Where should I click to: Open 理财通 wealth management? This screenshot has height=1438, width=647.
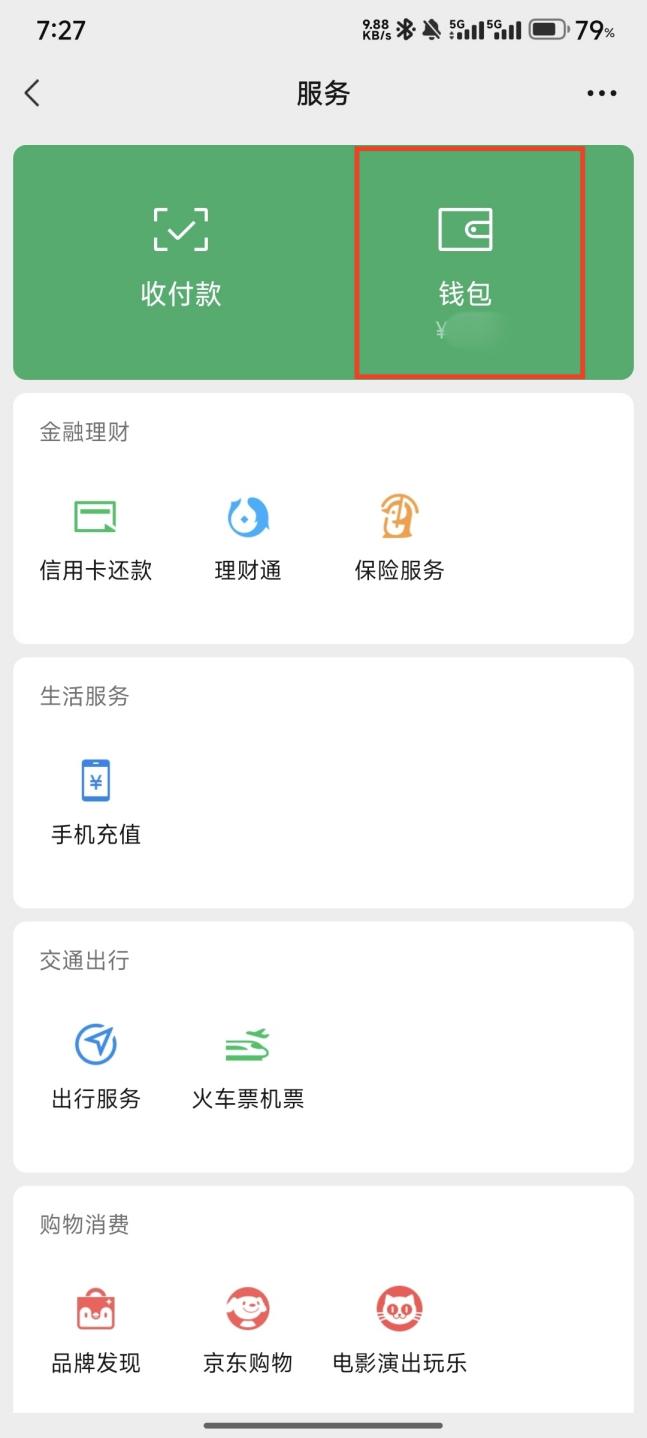(248, 538)
